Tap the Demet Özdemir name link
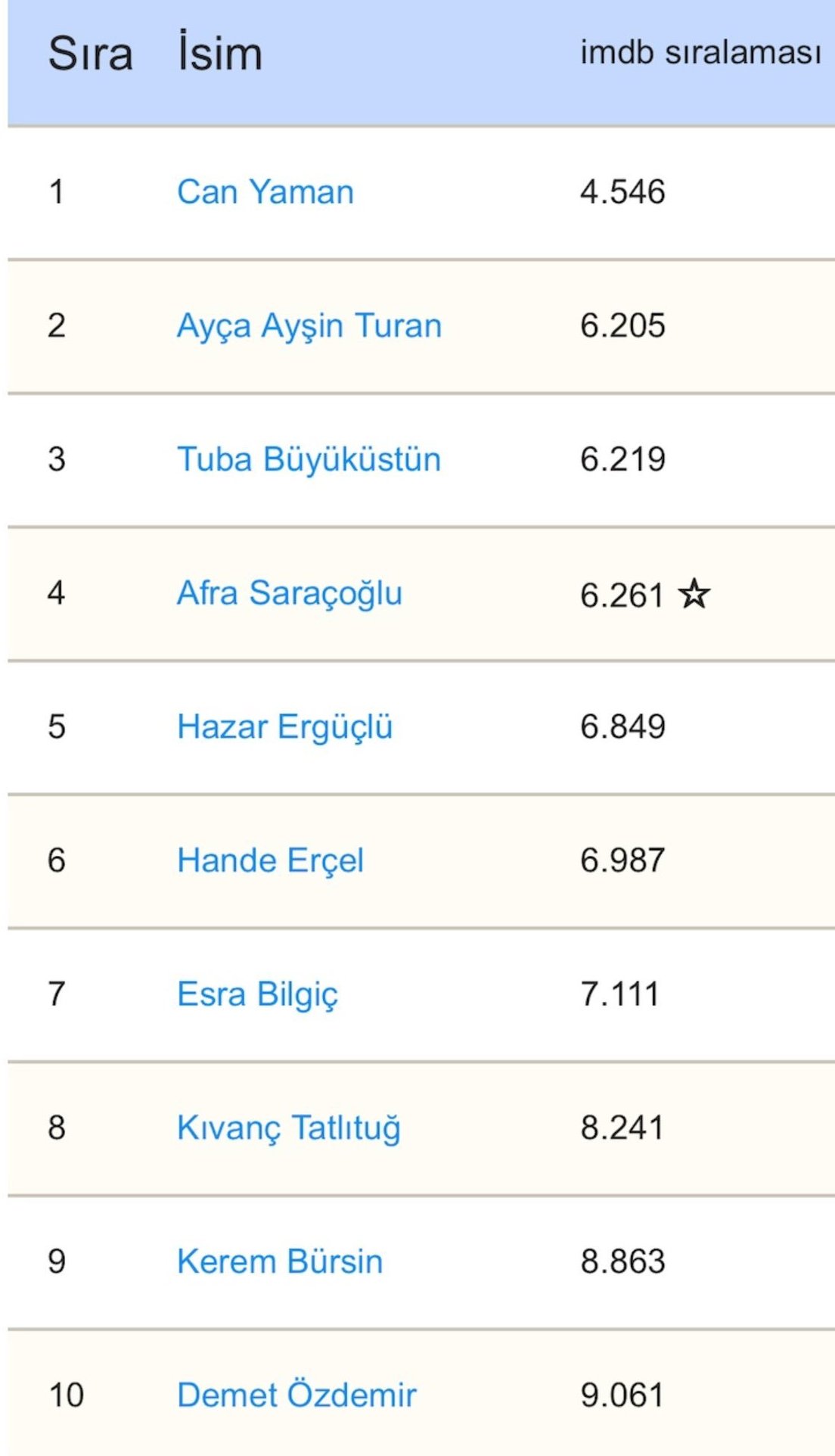This screenshot has width=835, height=1456. pyautogui.click(x=296, y=1395)
